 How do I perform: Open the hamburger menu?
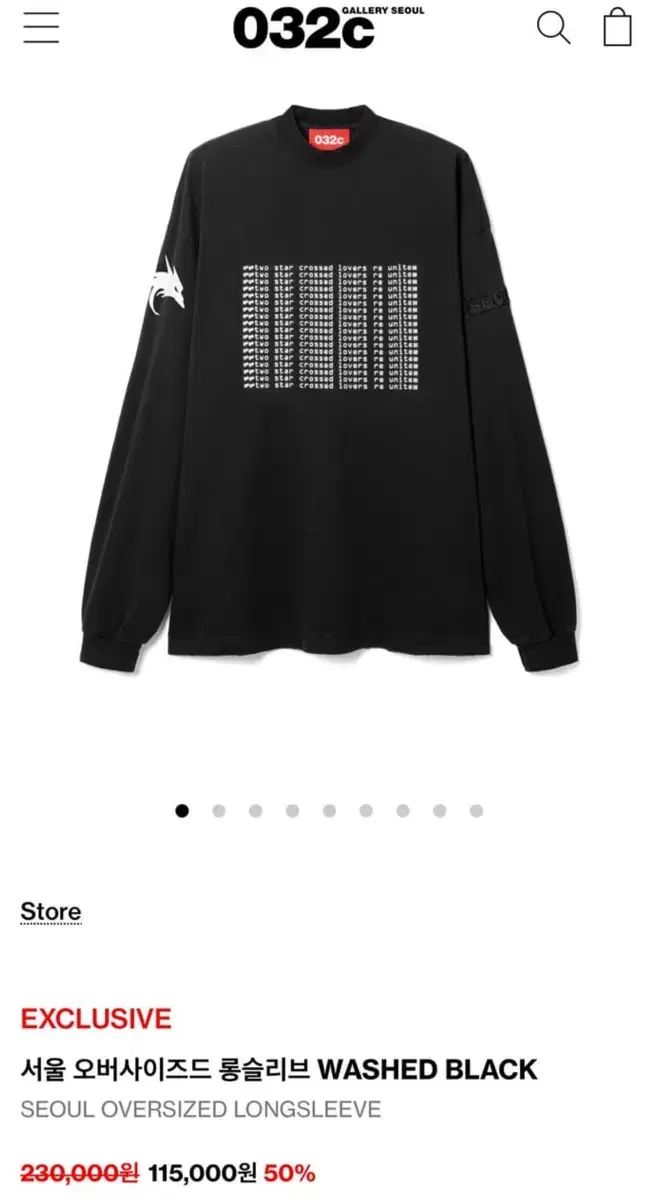tap(41, 28)
